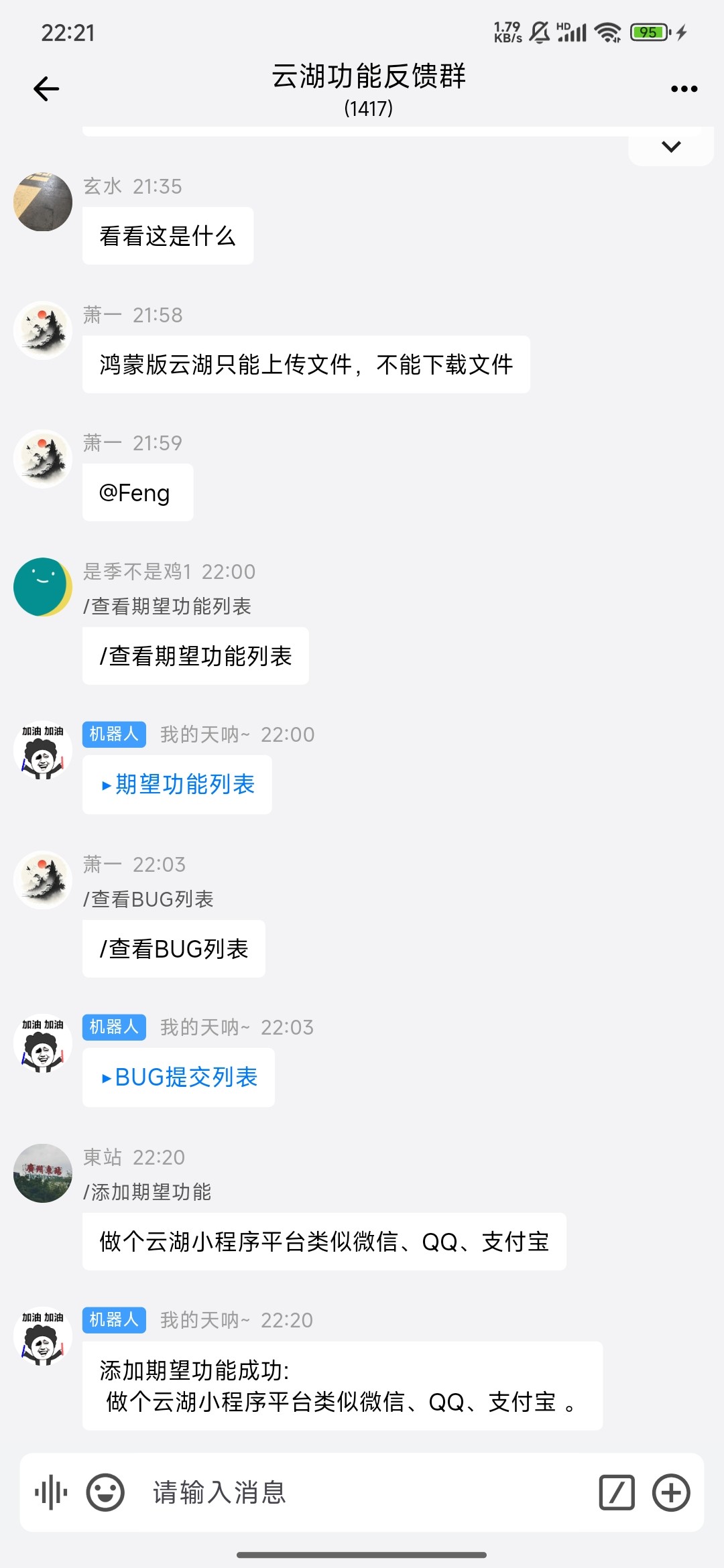Screen dimensions: 724x1568
Task: Go back using the arrow icon
Action: (46, 88)
